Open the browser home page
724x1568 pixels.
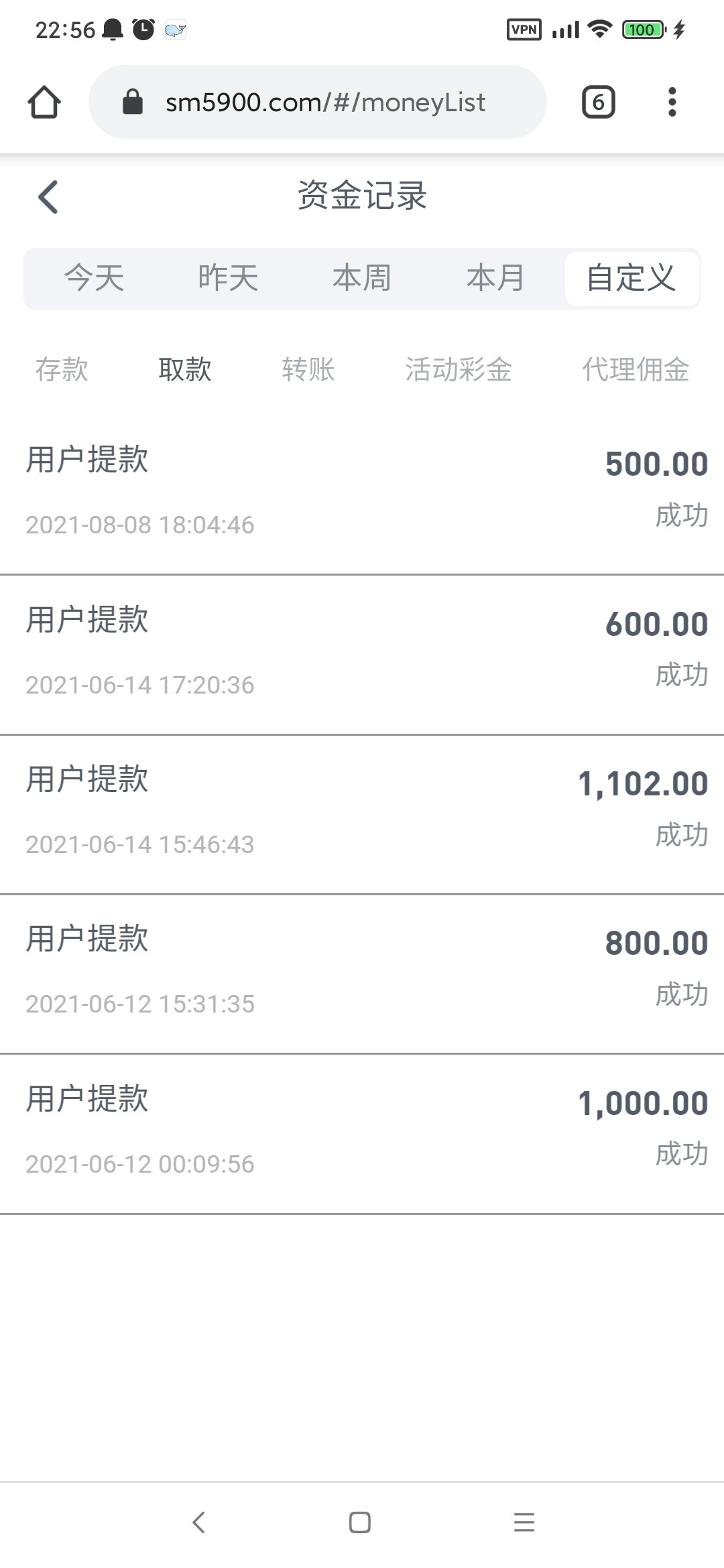point(44,103)
